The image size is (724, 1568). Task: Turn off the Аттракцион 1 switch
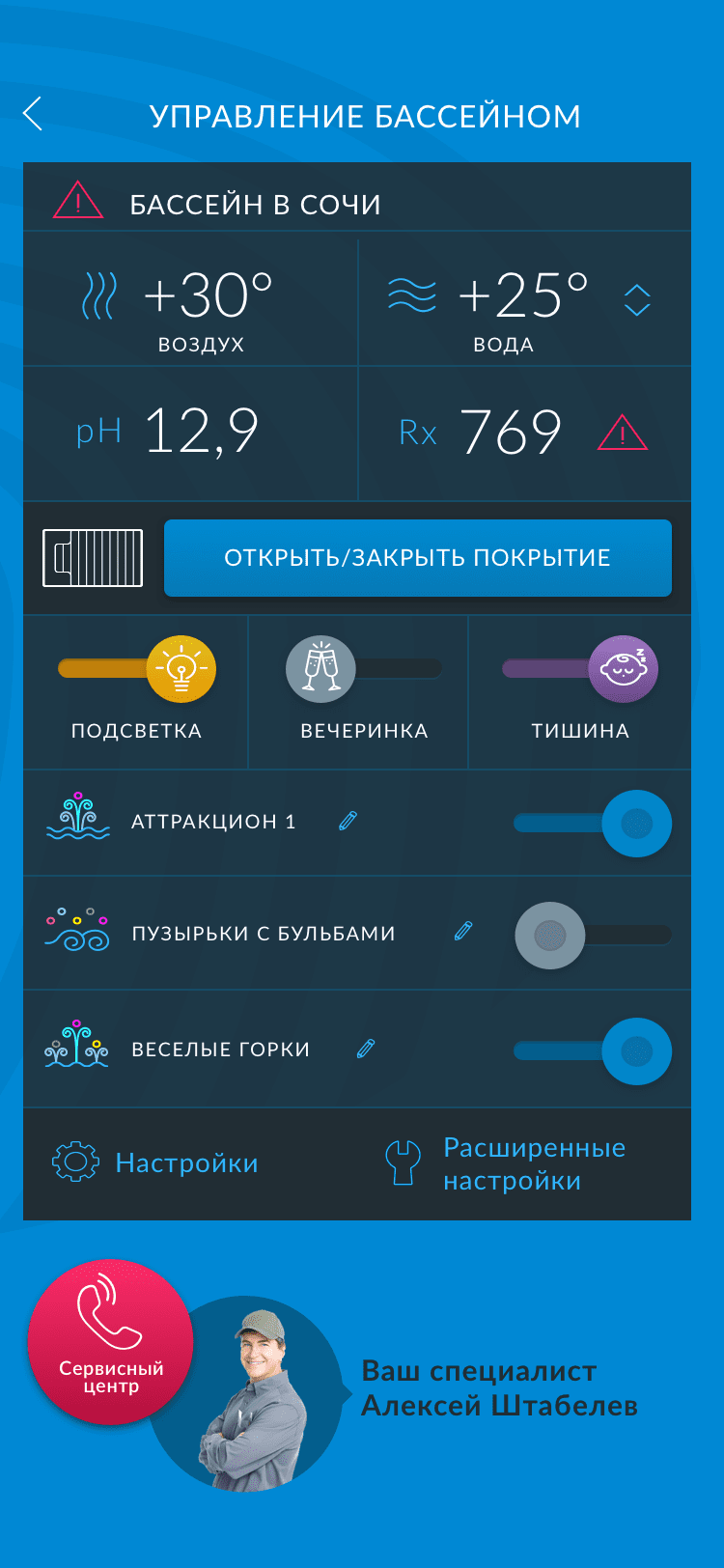[x=593, y=824]
